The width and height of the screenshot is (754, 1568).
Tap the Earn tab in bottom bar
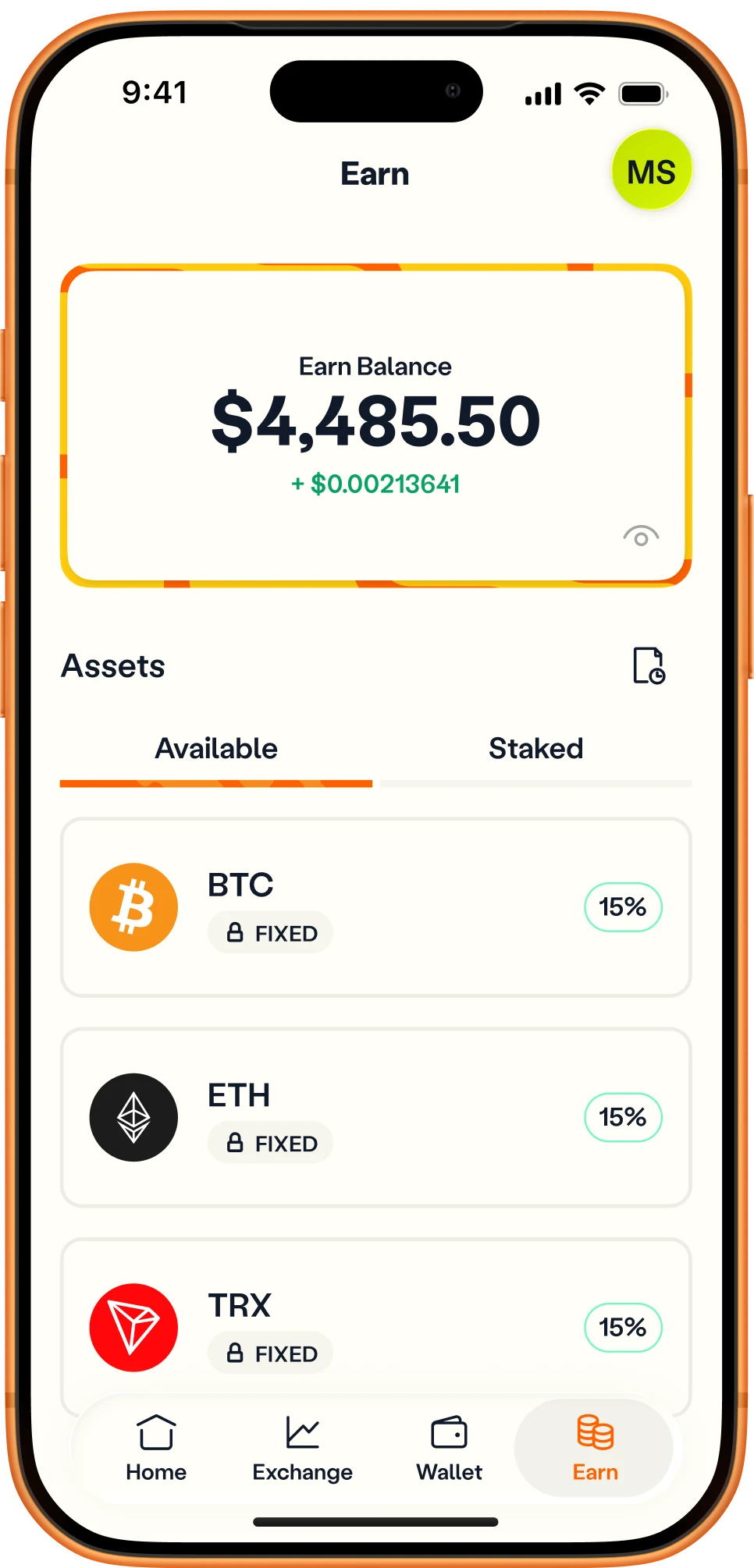coord(595,1448)
